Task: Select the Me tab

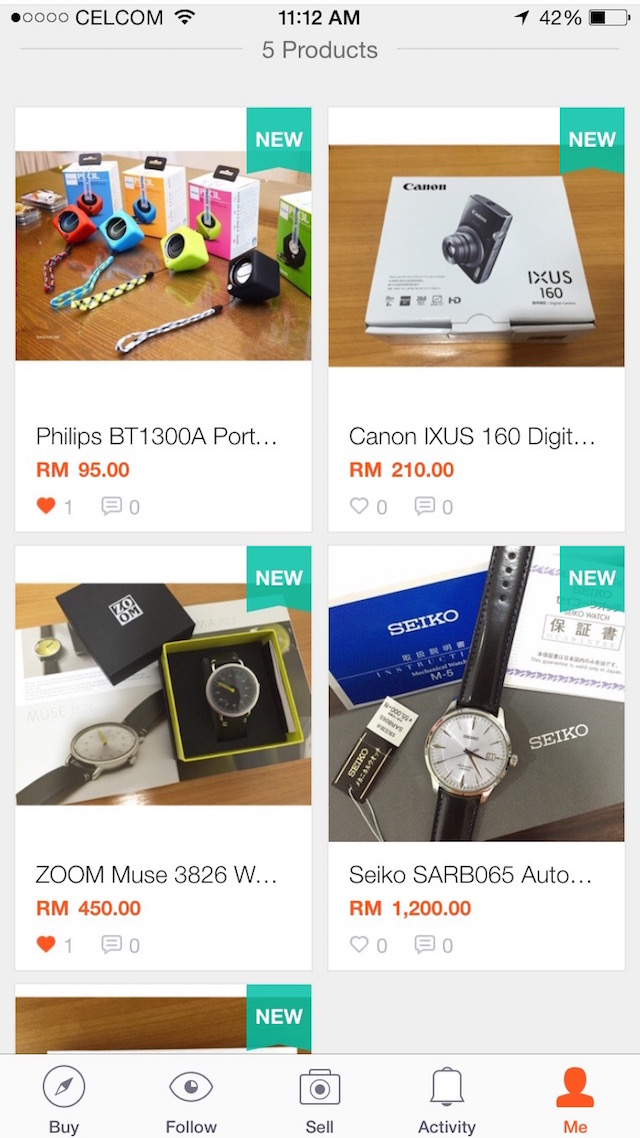Action: coord(575,1098)
